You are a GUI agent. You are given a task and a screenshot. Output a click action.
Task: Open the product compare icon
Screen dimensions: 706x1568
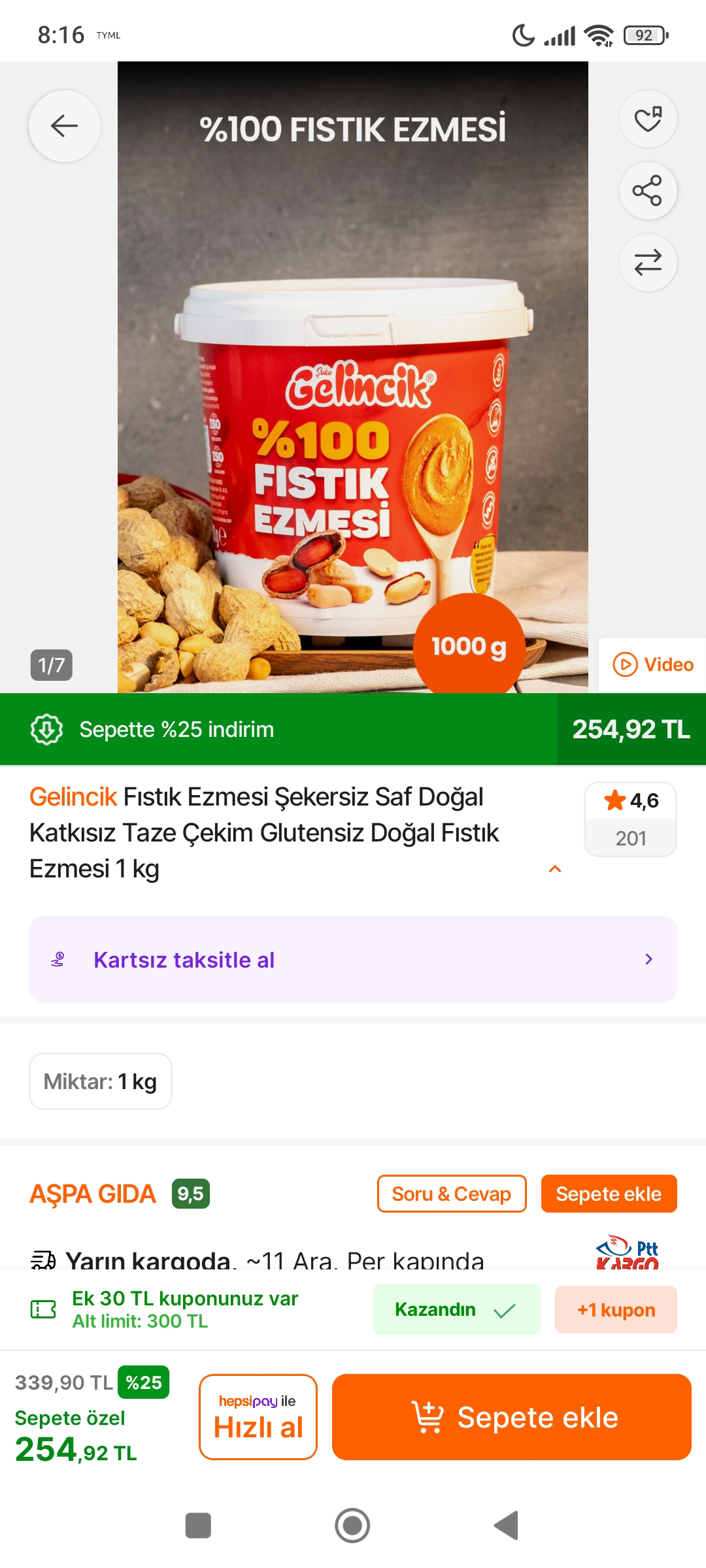[x=648, y=263]
